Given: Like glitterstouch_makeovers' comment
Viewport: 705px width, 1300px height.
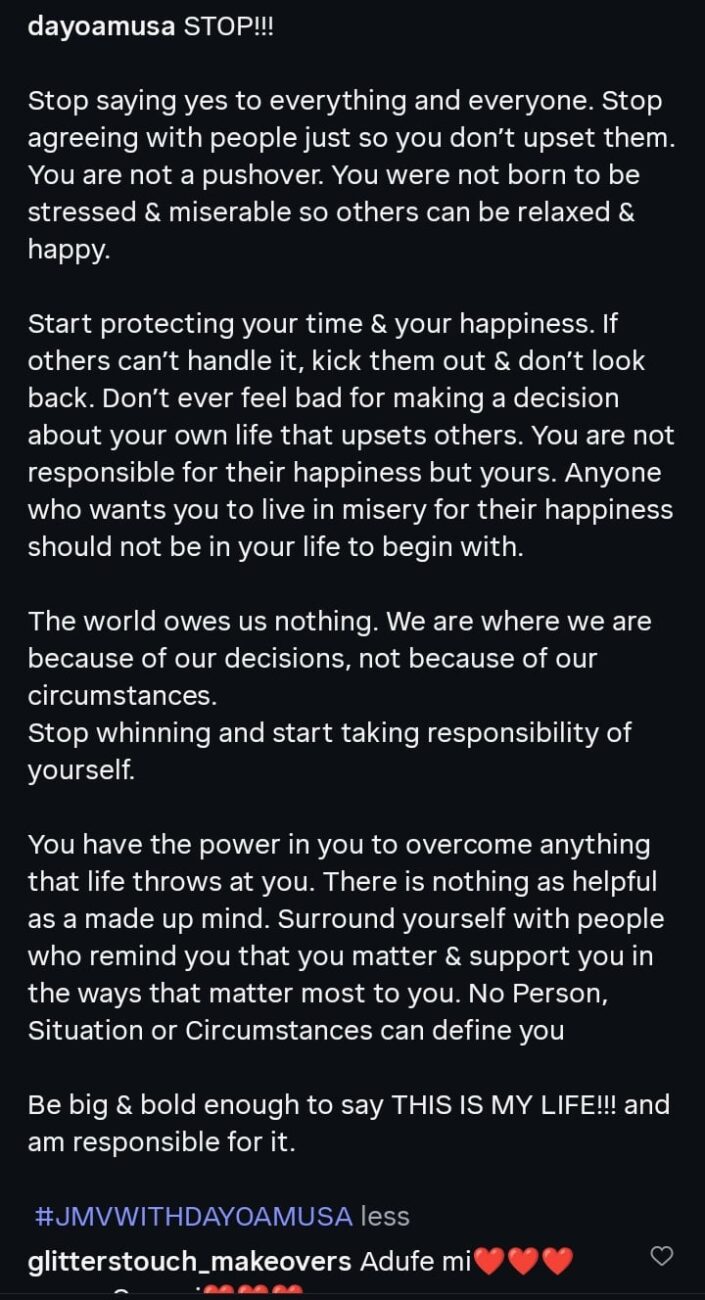Looking at the screenshot, I should click(x=662, y=1256).
